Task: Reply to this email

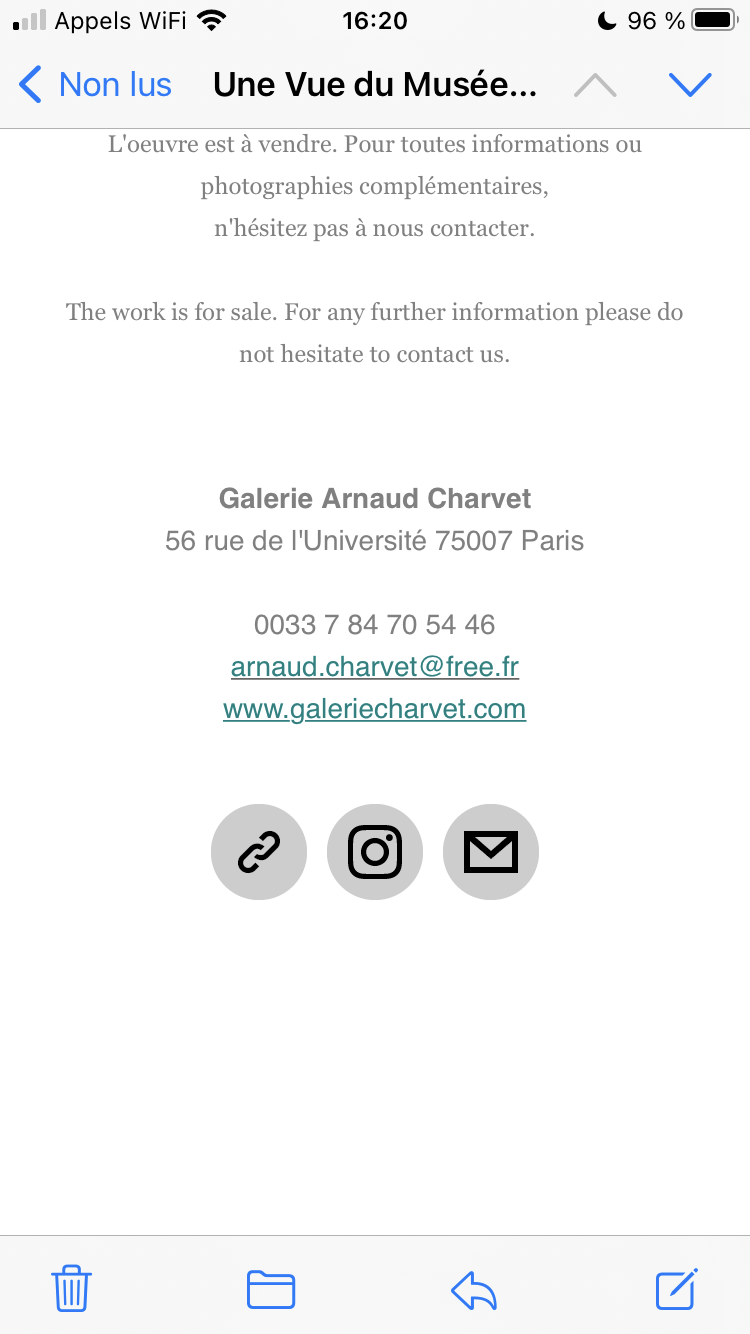Action: (x=474, y=1289)
